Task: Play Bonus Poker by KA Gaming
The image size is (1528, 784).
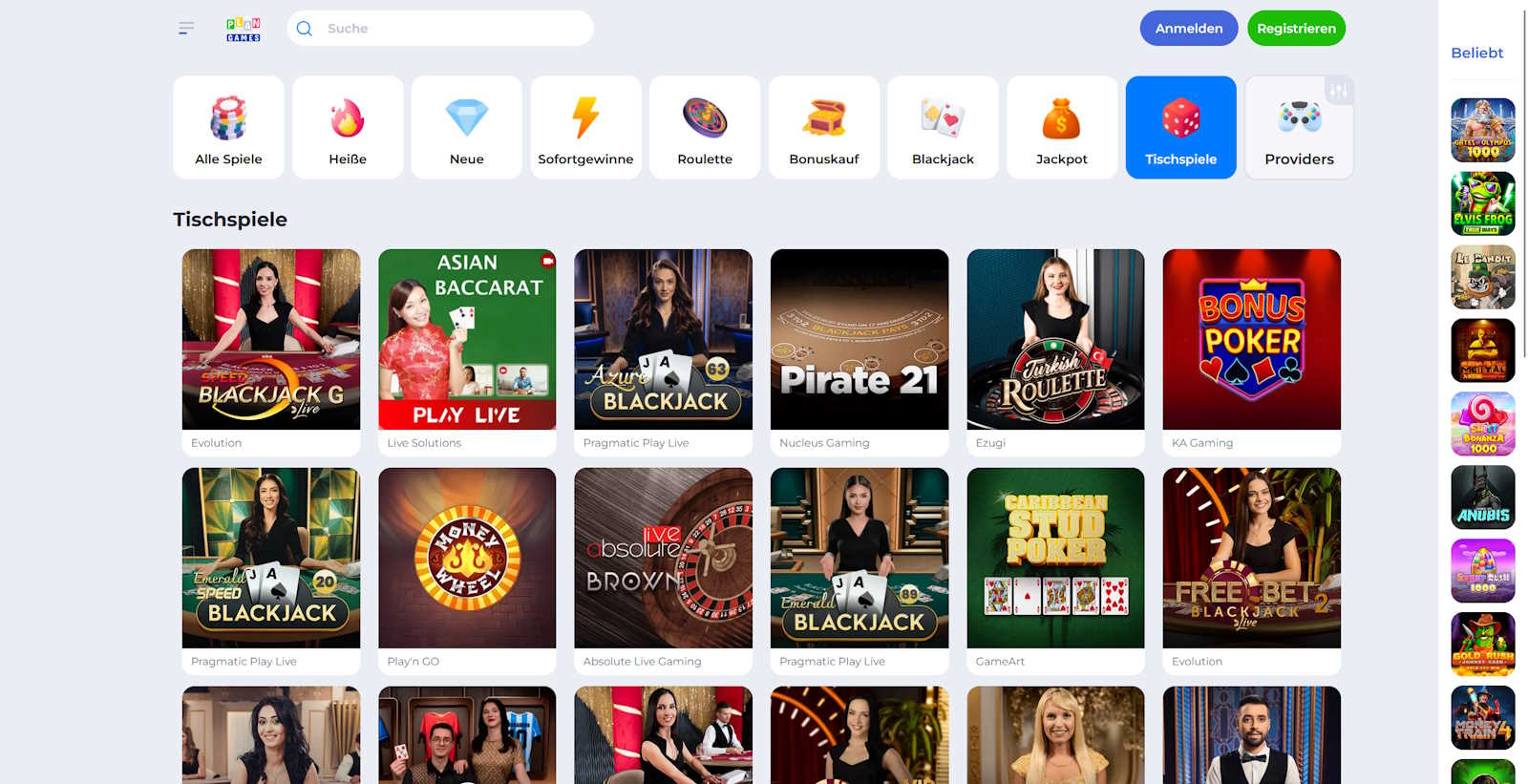Action: pos(1251,340)
